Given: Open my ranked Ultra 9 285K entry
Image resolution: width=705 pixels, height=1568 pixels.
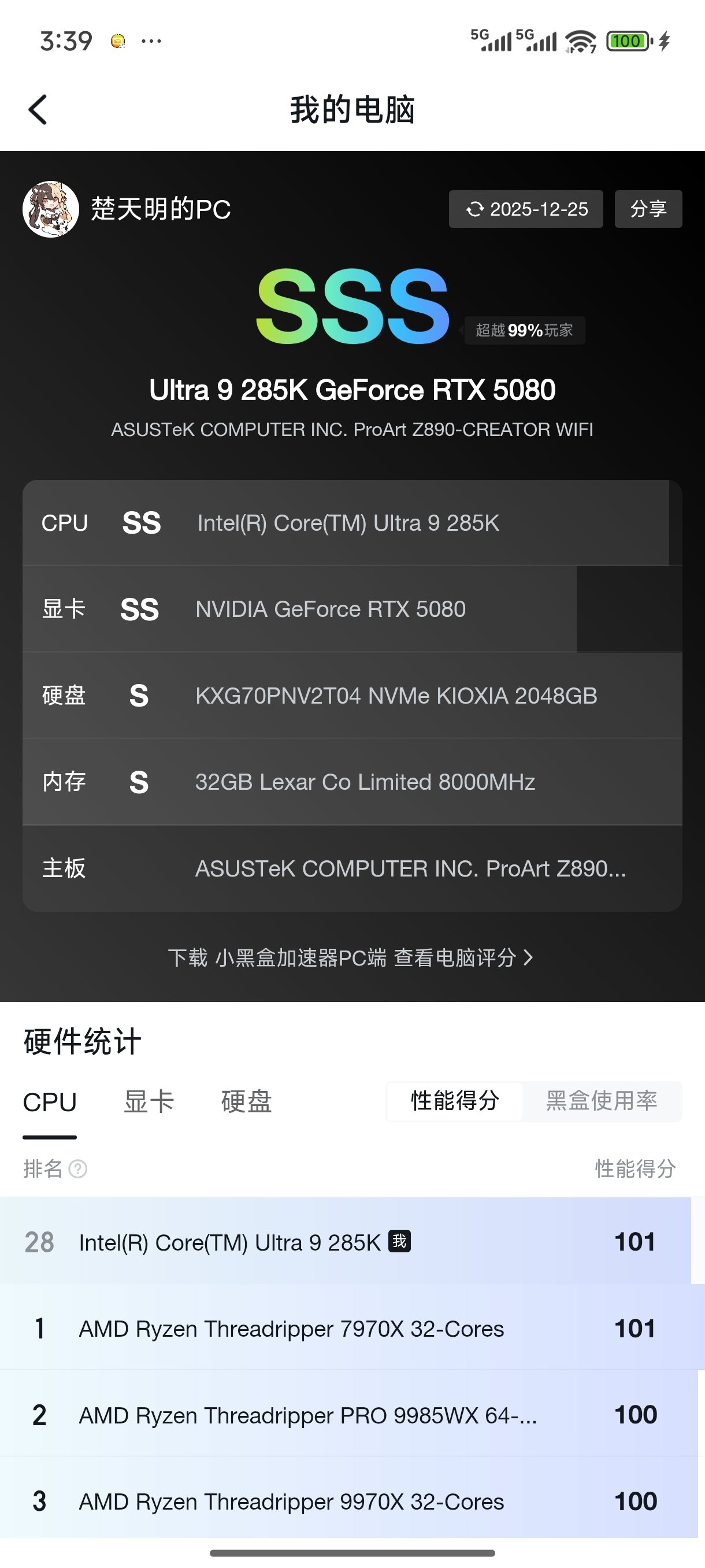Looking at the screenshot, I should click(x=347, y=1242).
